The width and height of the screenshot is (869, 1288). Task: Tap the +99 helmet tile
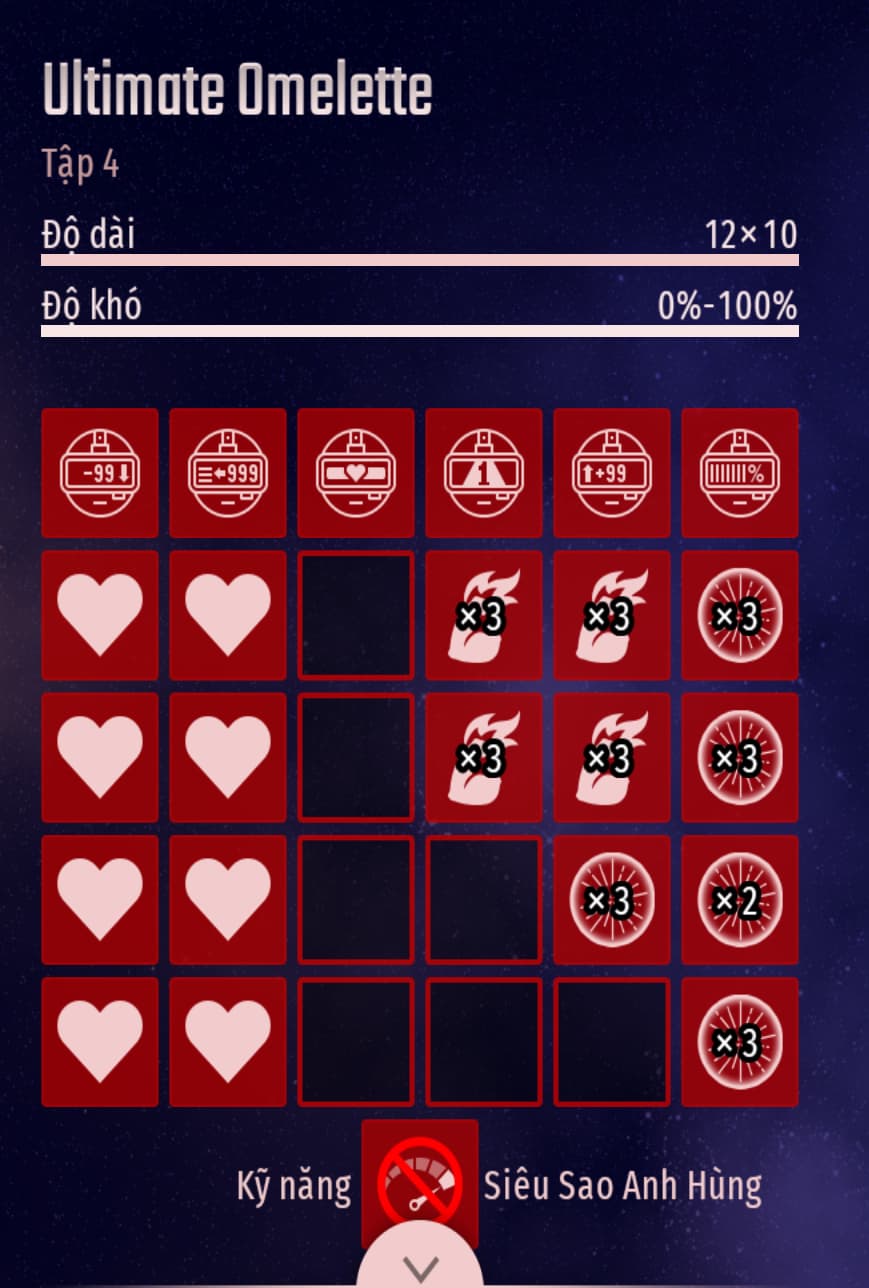pos(612,473)
